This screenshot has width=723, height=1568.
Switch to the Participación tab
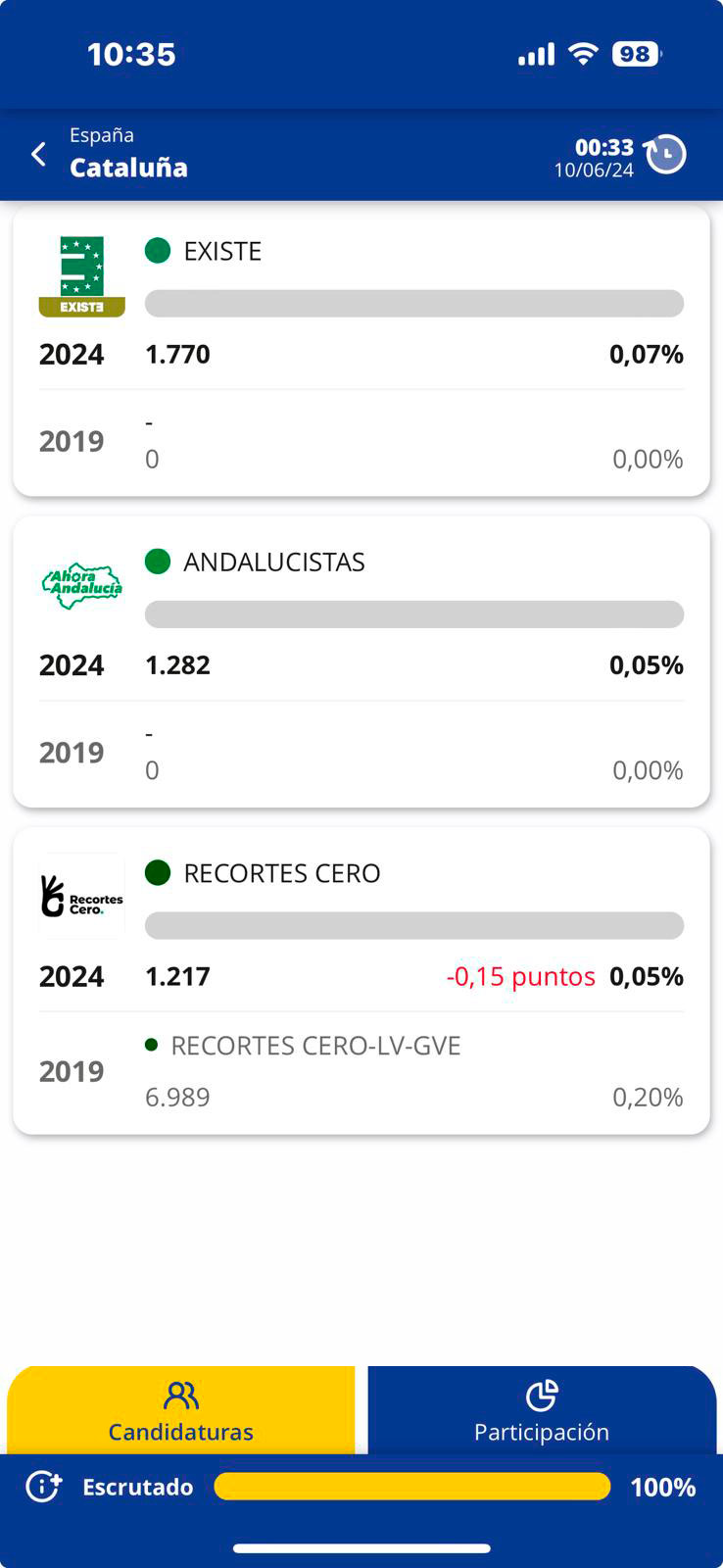tap(542, 1410)
